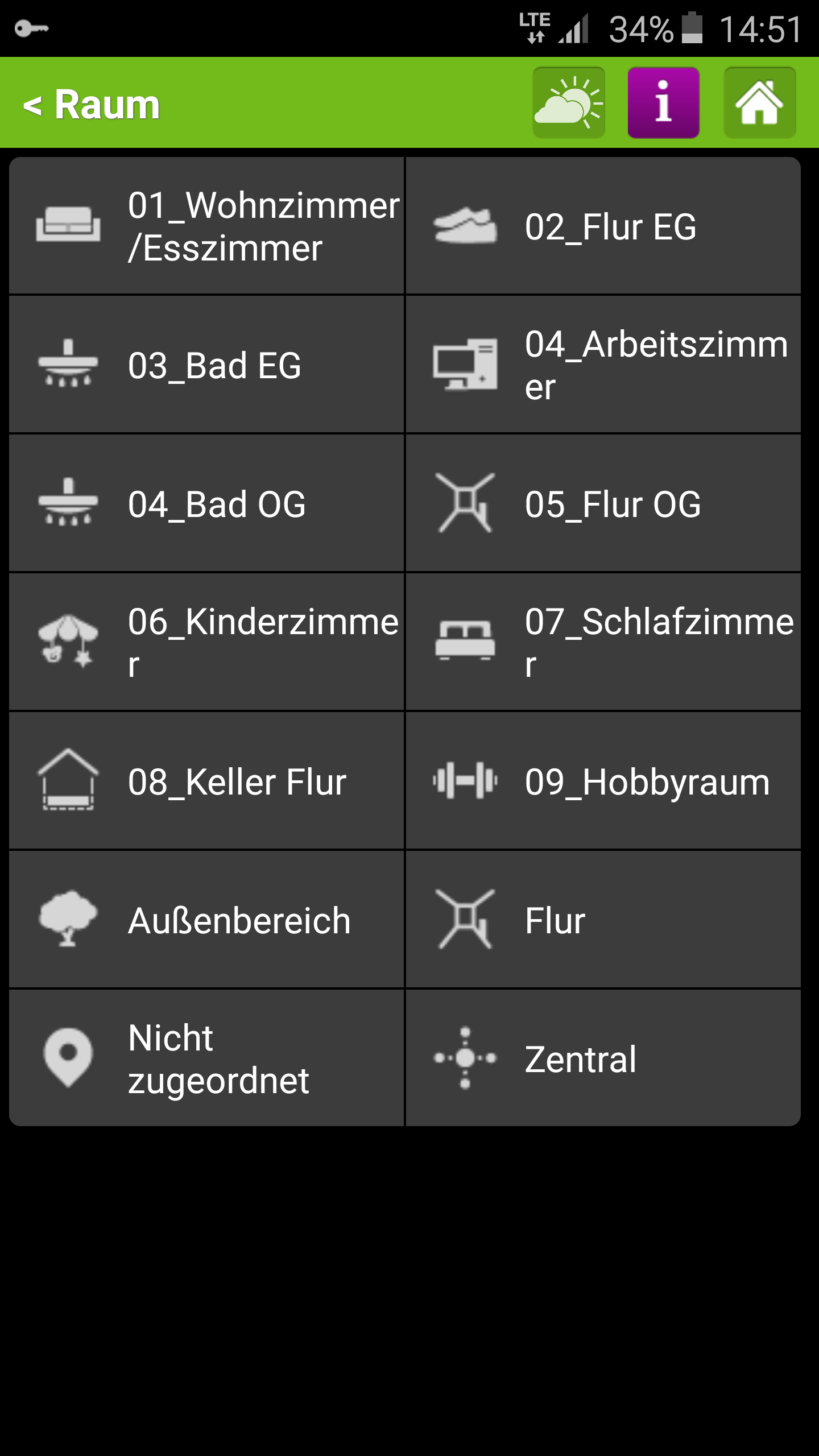Open the 09_Hobbyraum room
This screenshot has width=819, height=1456.
pyautogui.click(x=603, y=781)
